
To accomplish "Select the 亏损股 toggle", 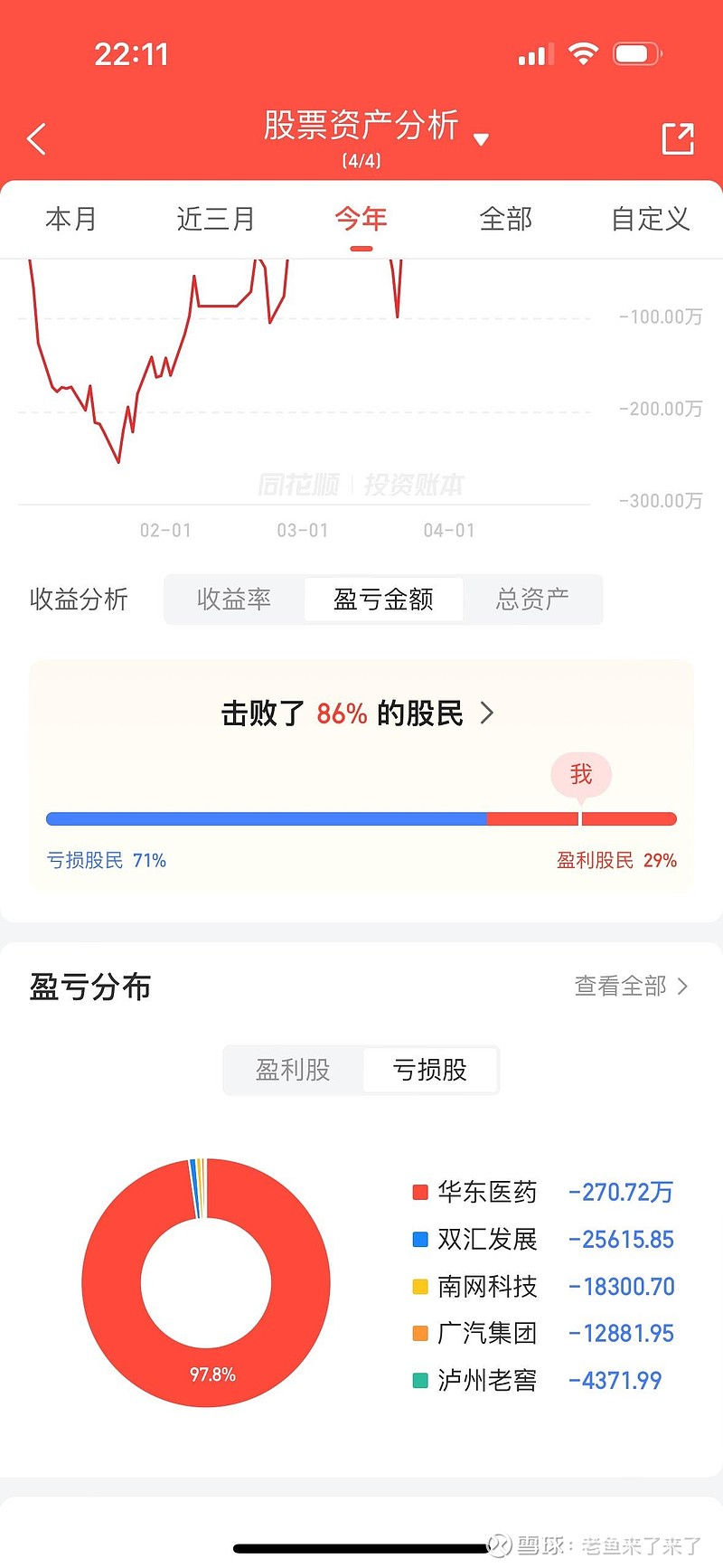I will click(x=430, y=1070).
